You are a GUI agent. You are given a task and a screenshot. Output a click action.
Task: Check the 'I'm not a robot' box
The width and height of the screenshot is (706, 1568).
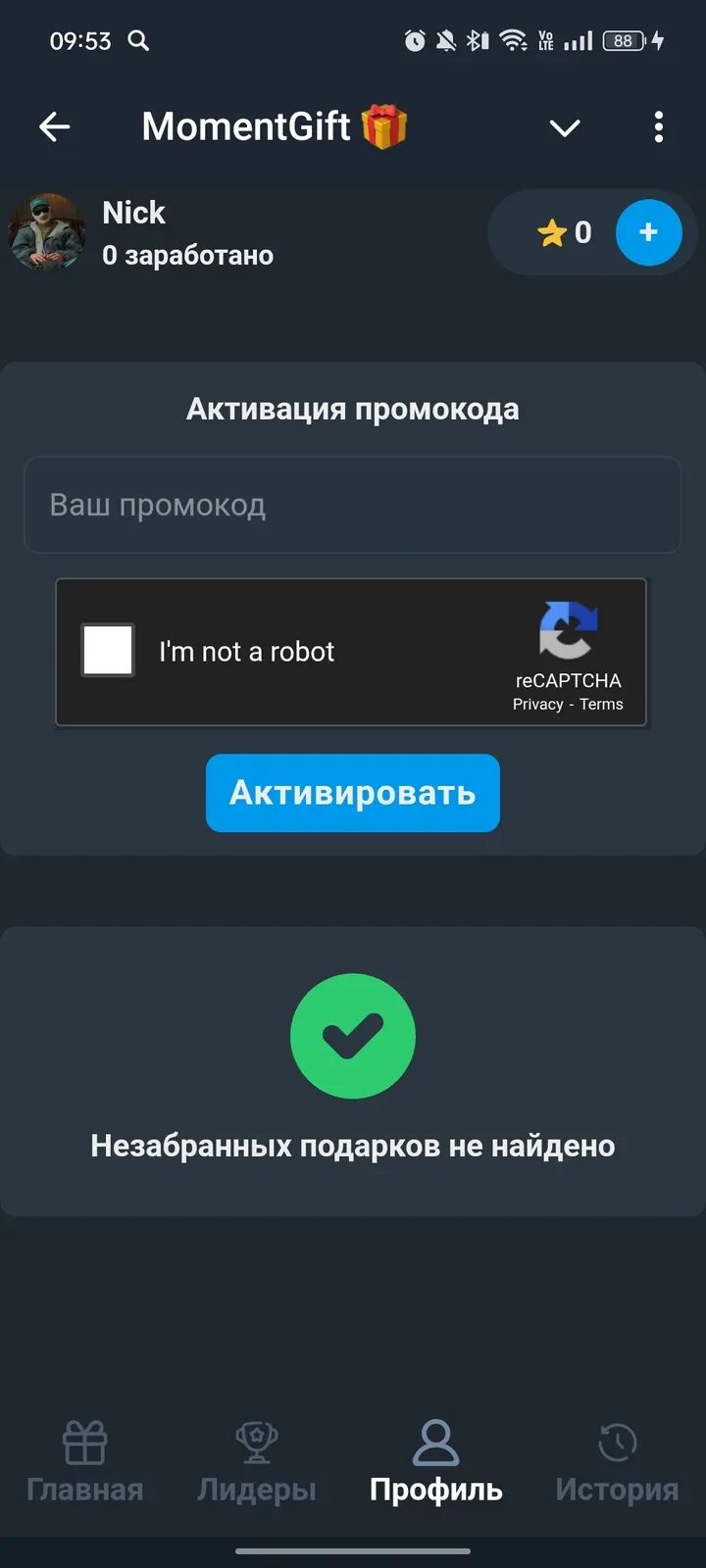[x=108, y=651]
